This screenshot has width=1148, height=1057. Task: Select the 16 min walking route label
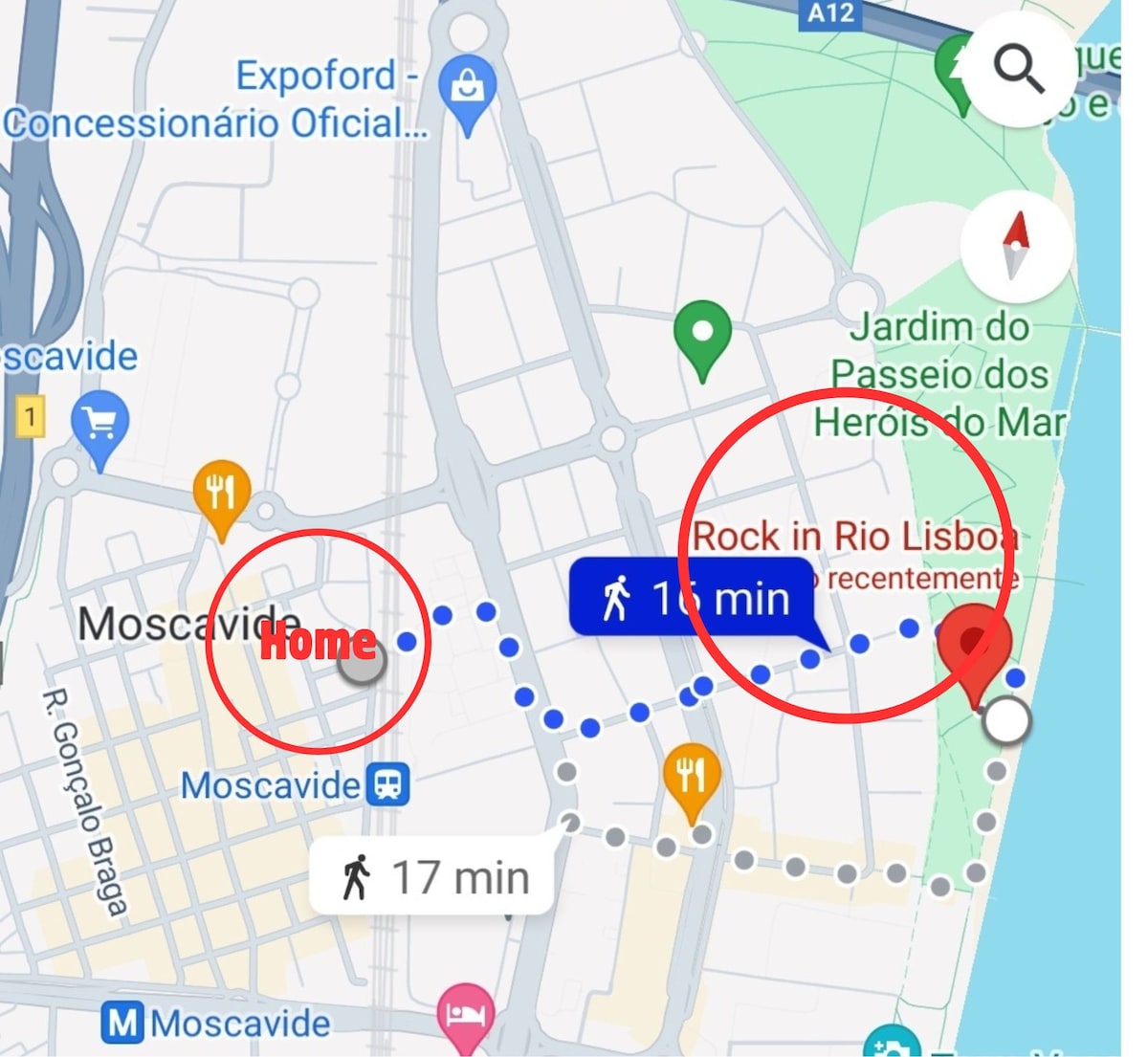692,600
